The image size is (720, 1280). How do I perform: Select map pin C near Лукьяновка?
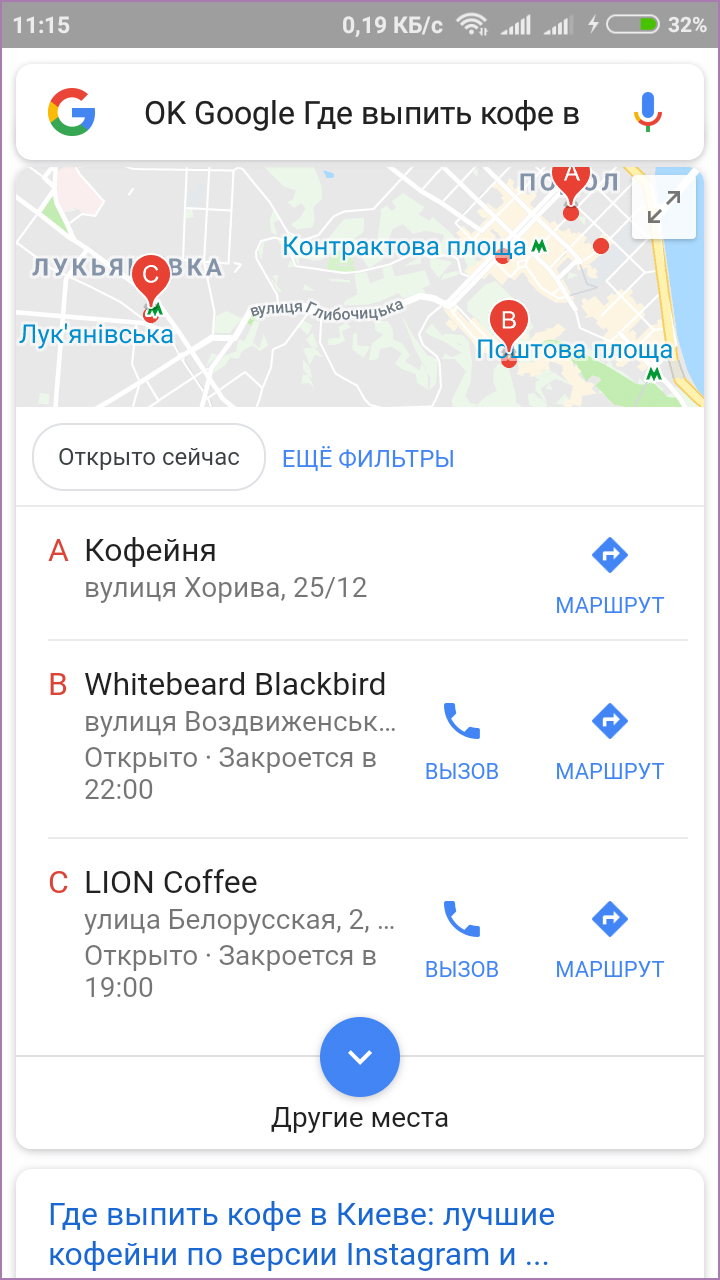pyautogui.click(x=150, y=272)
